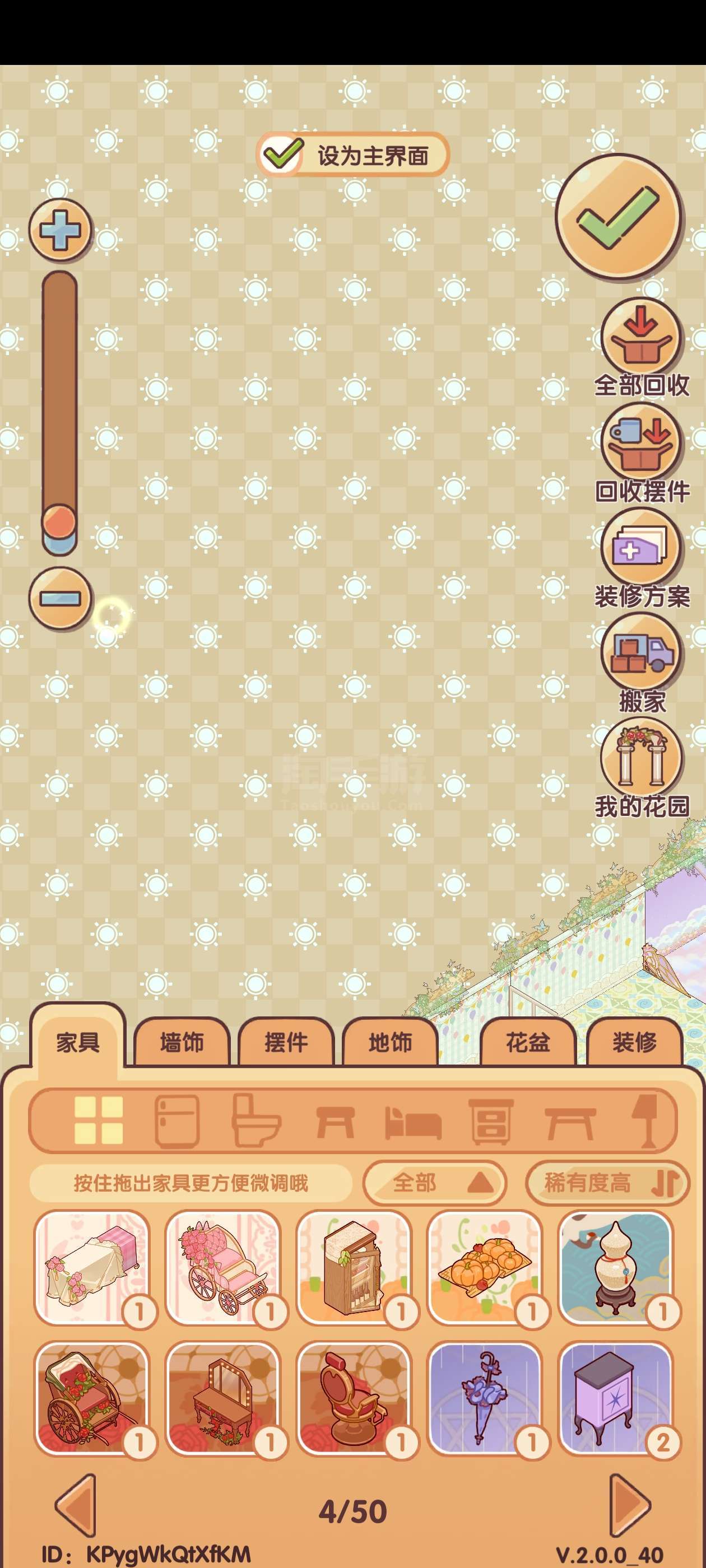
Task: Switch to the 地饰 tab
Action: point(390,1043)
